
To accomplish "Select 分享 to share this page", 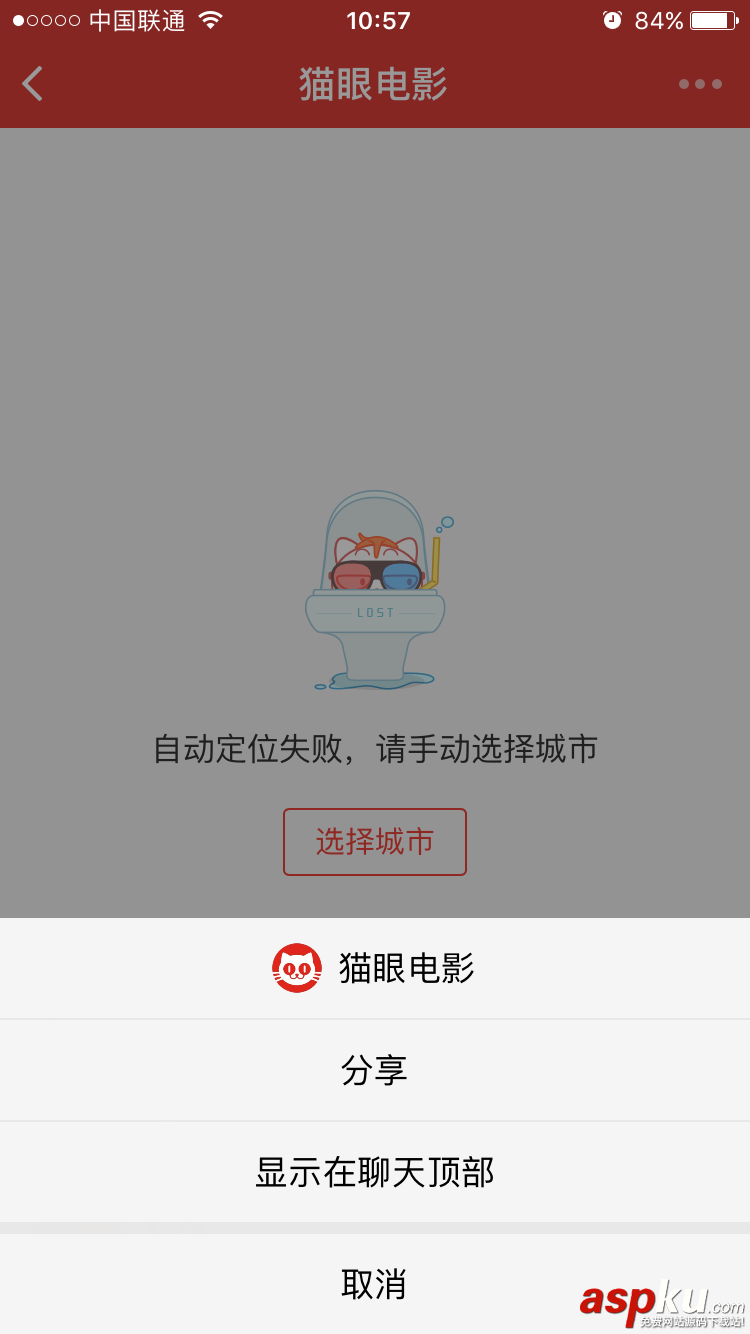I will [x=375, y=1069].
